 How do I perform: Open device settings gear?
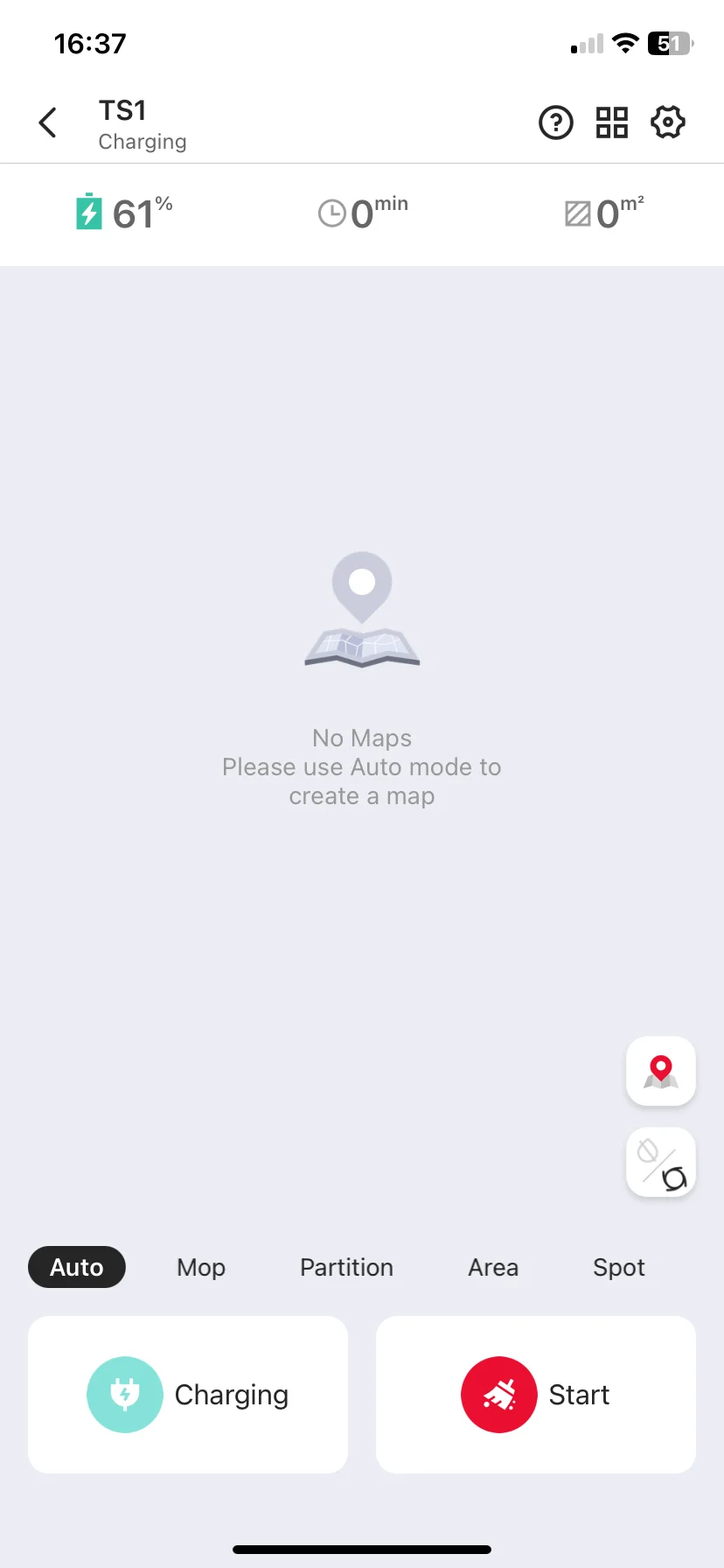[668, 122]
